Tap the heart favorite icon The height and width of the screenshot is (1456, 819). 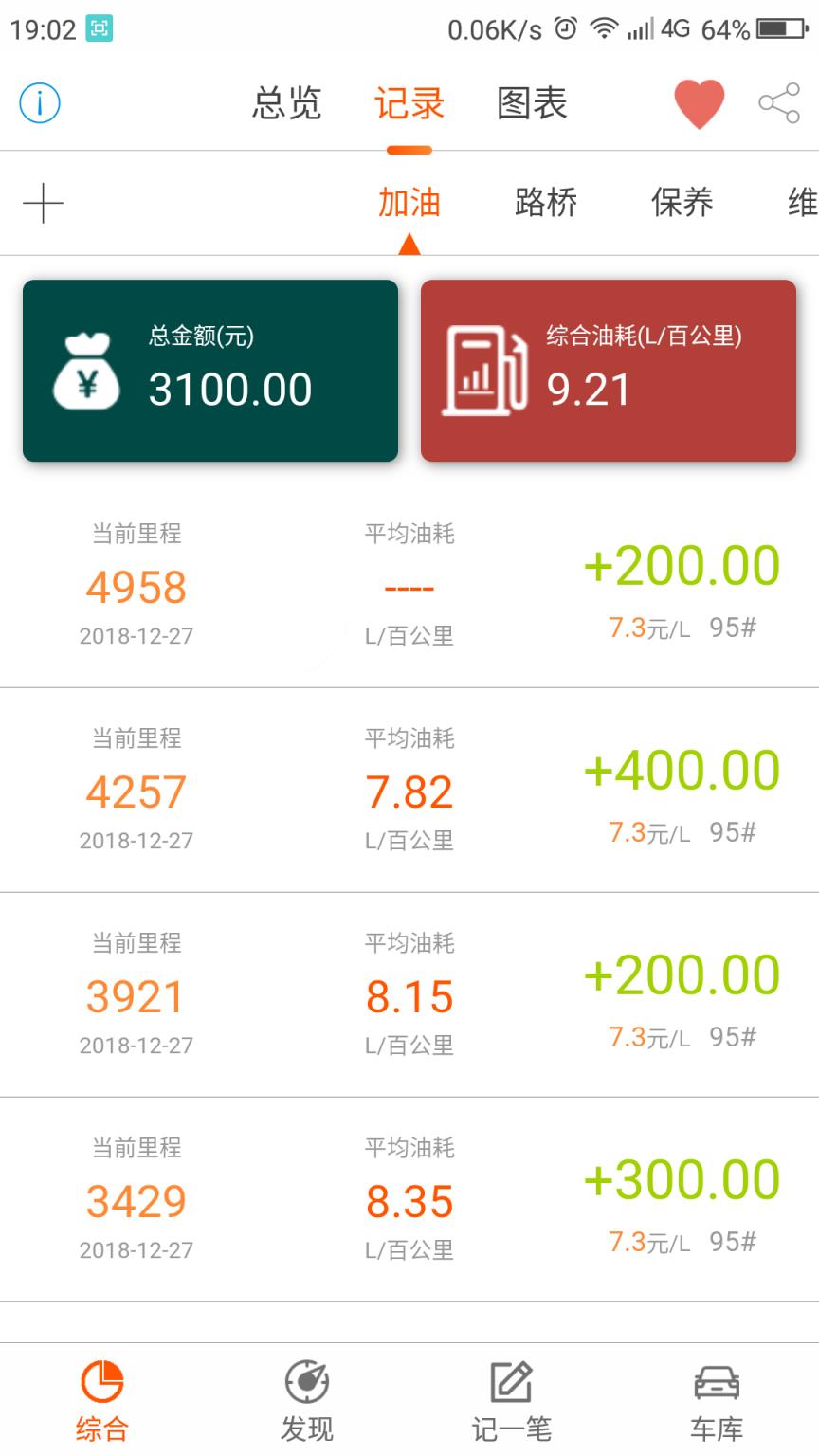coord(697,102)
